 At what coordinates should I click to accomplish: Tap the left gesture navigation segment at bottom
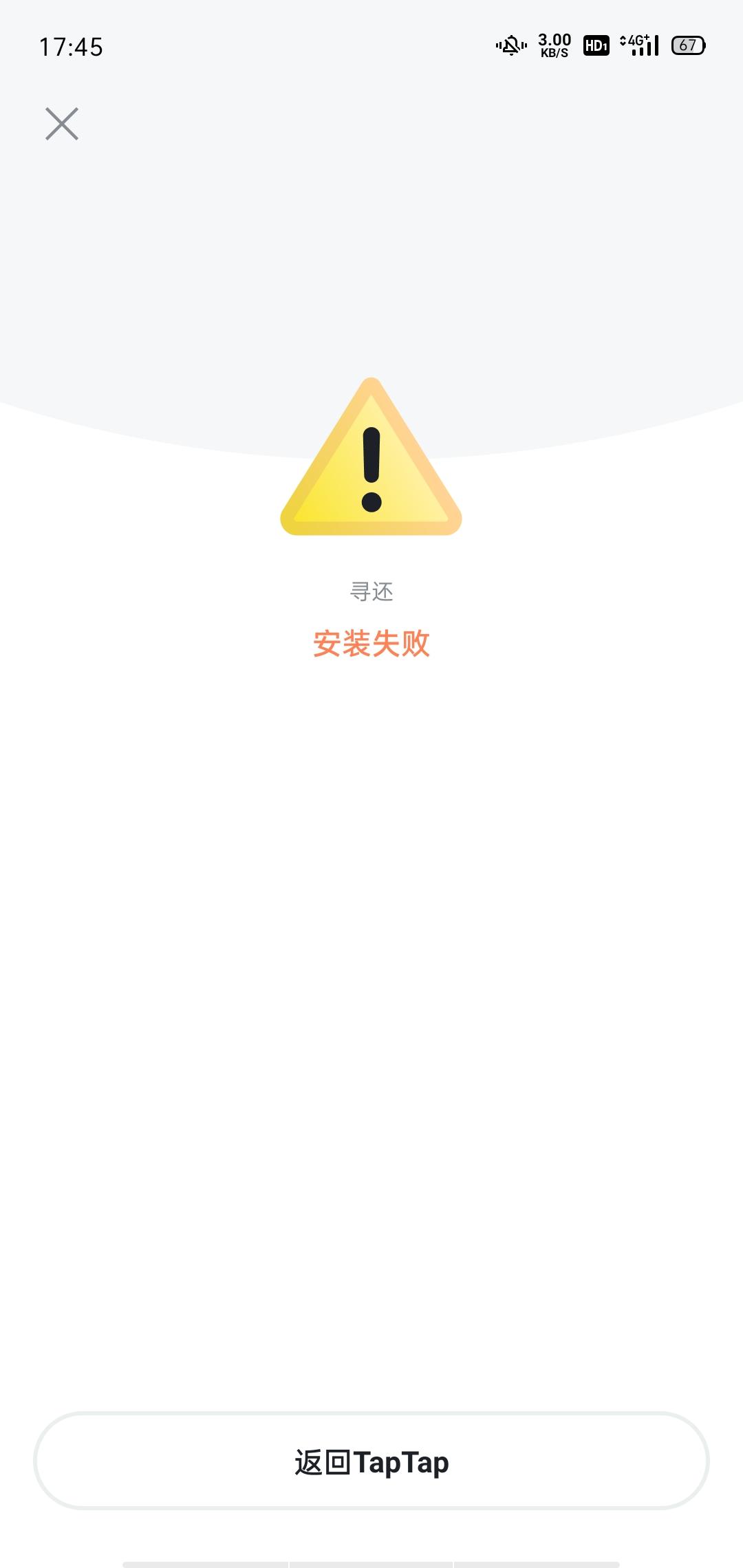pos(206,1561)
